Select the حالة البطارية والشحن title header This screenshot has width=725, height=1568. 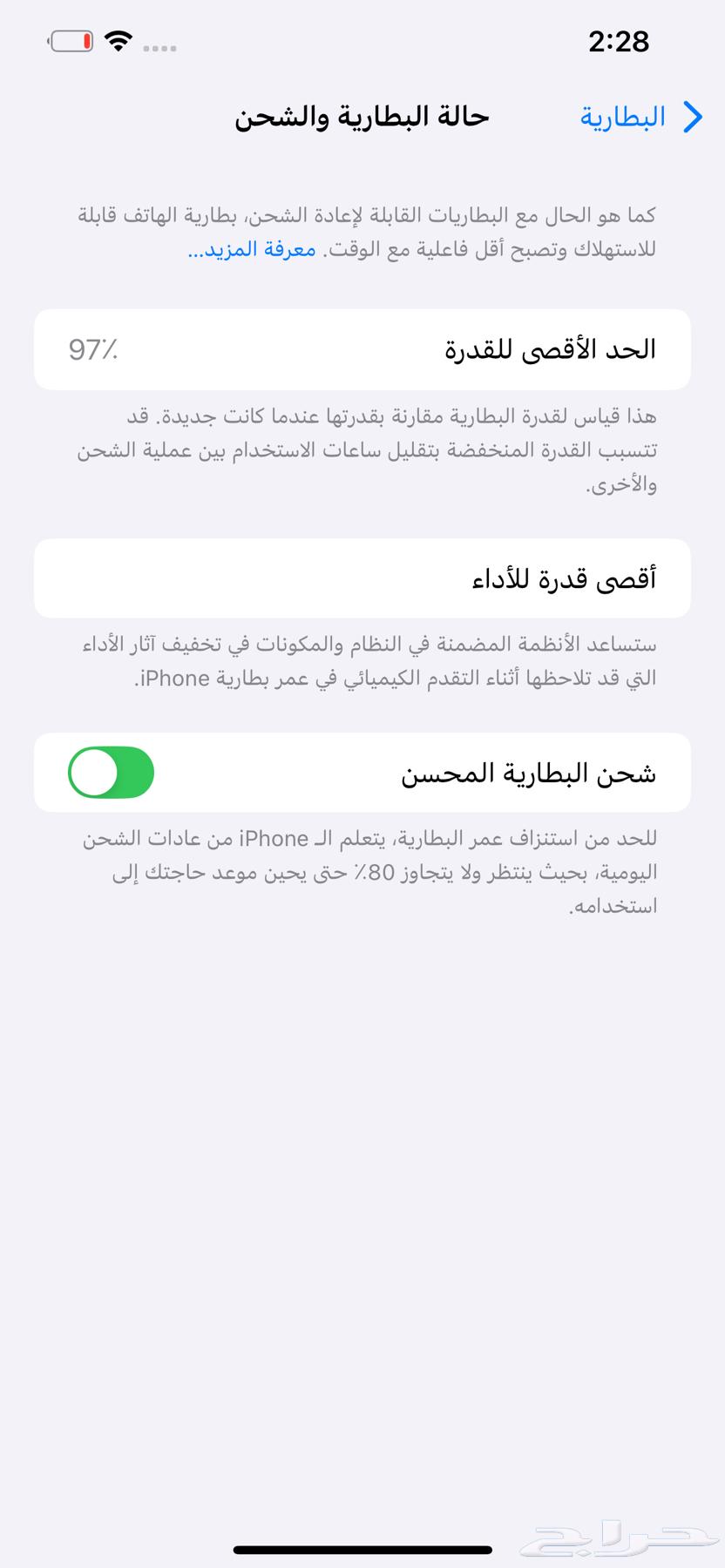[362, 116]
